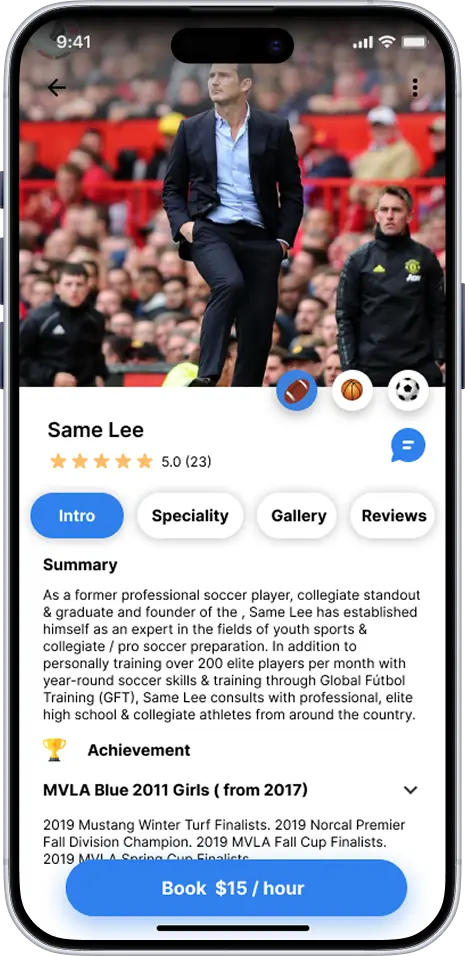The height and width of the screenshot is (956, 465).
Task: View the Reviews tab
Action: point(394,516)
